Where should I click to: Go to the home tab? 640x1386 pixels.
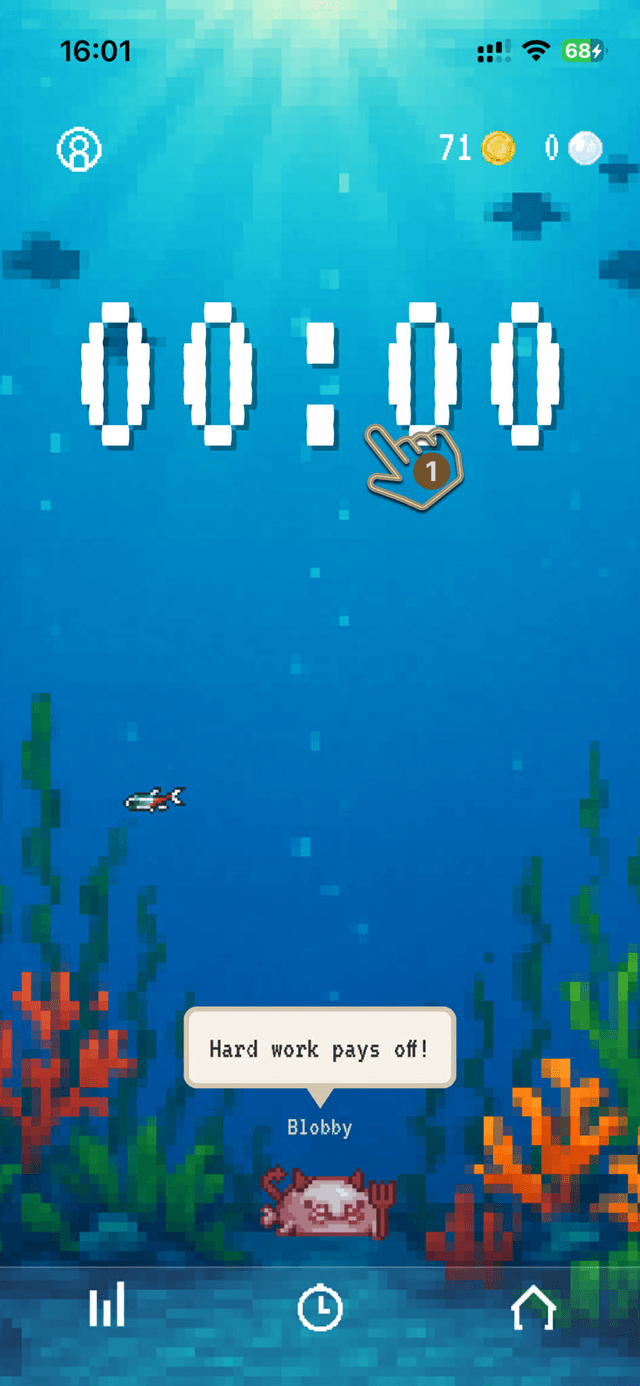coord(533,1307)
